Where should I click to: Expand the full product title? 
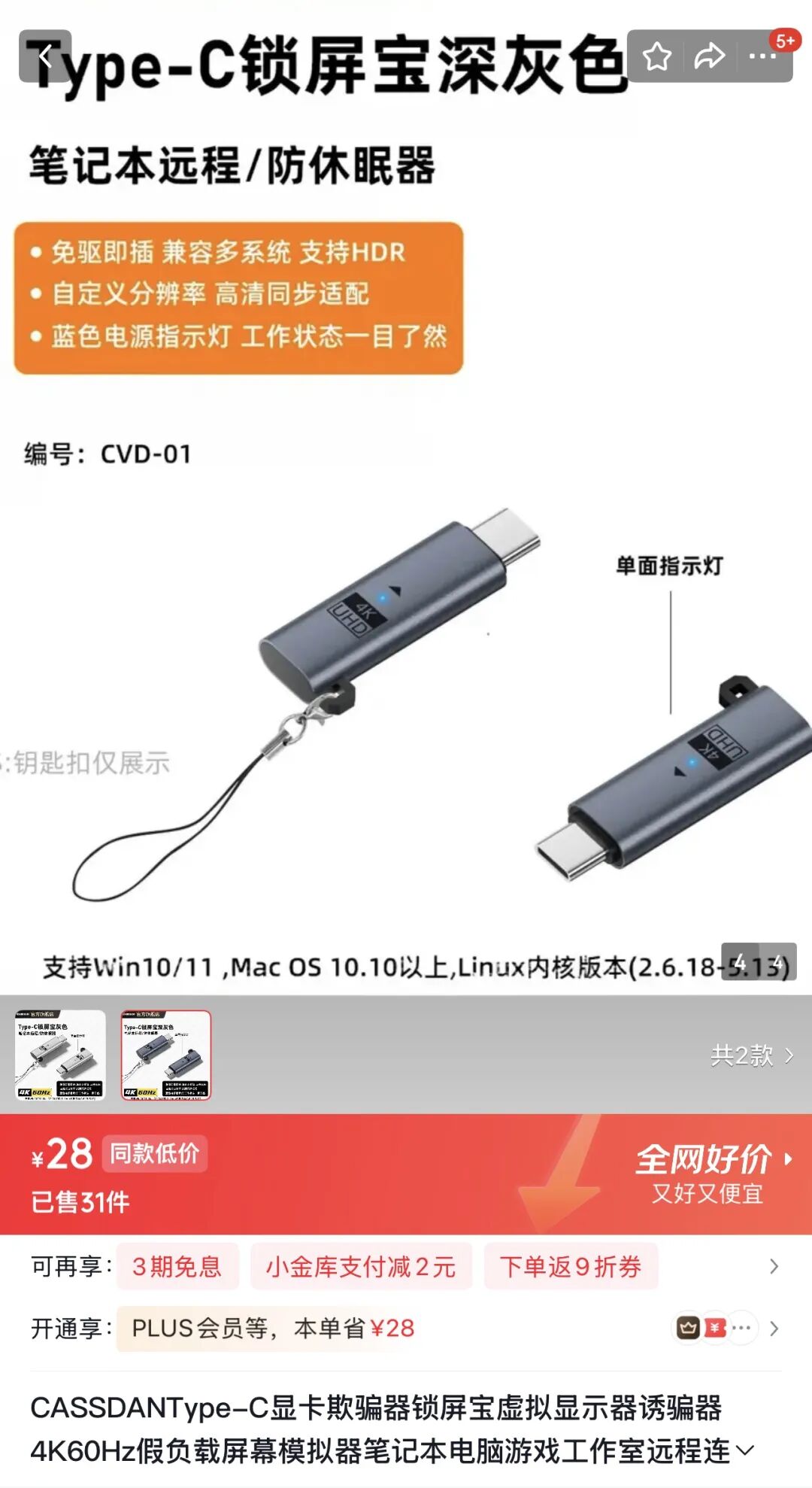pos(744,1450)
